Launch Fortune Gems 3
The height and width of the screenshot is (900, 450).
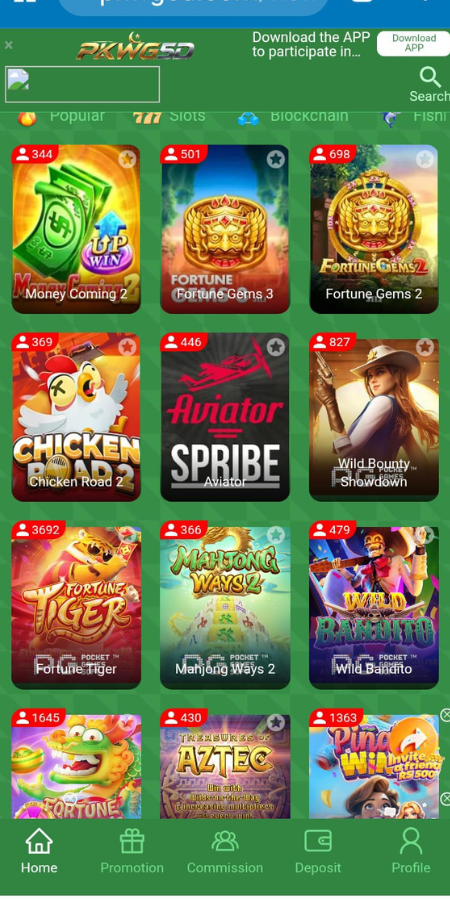pyautogui.click(x=225, y=229)
